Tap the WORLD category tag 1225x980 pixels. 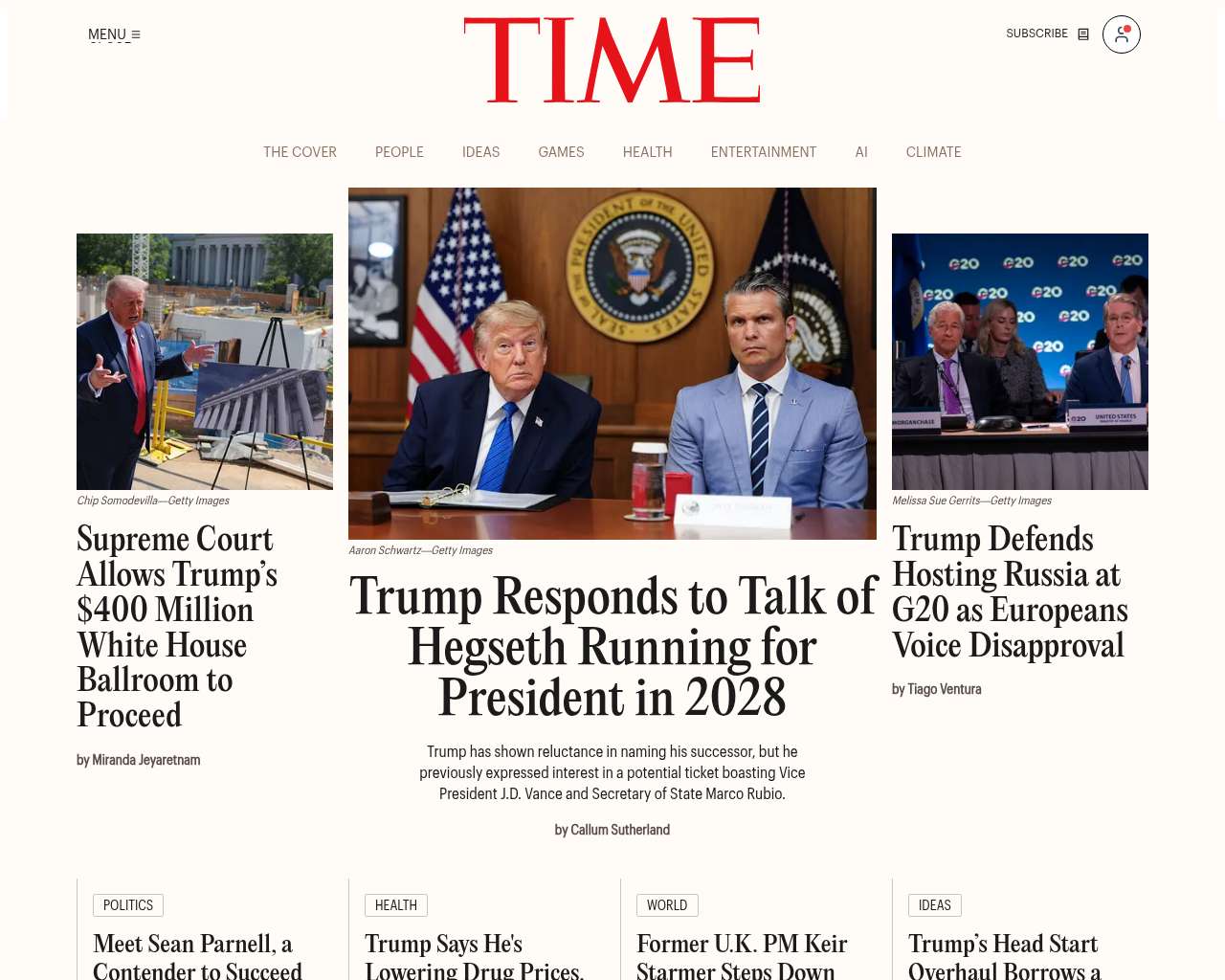point(667,905)
